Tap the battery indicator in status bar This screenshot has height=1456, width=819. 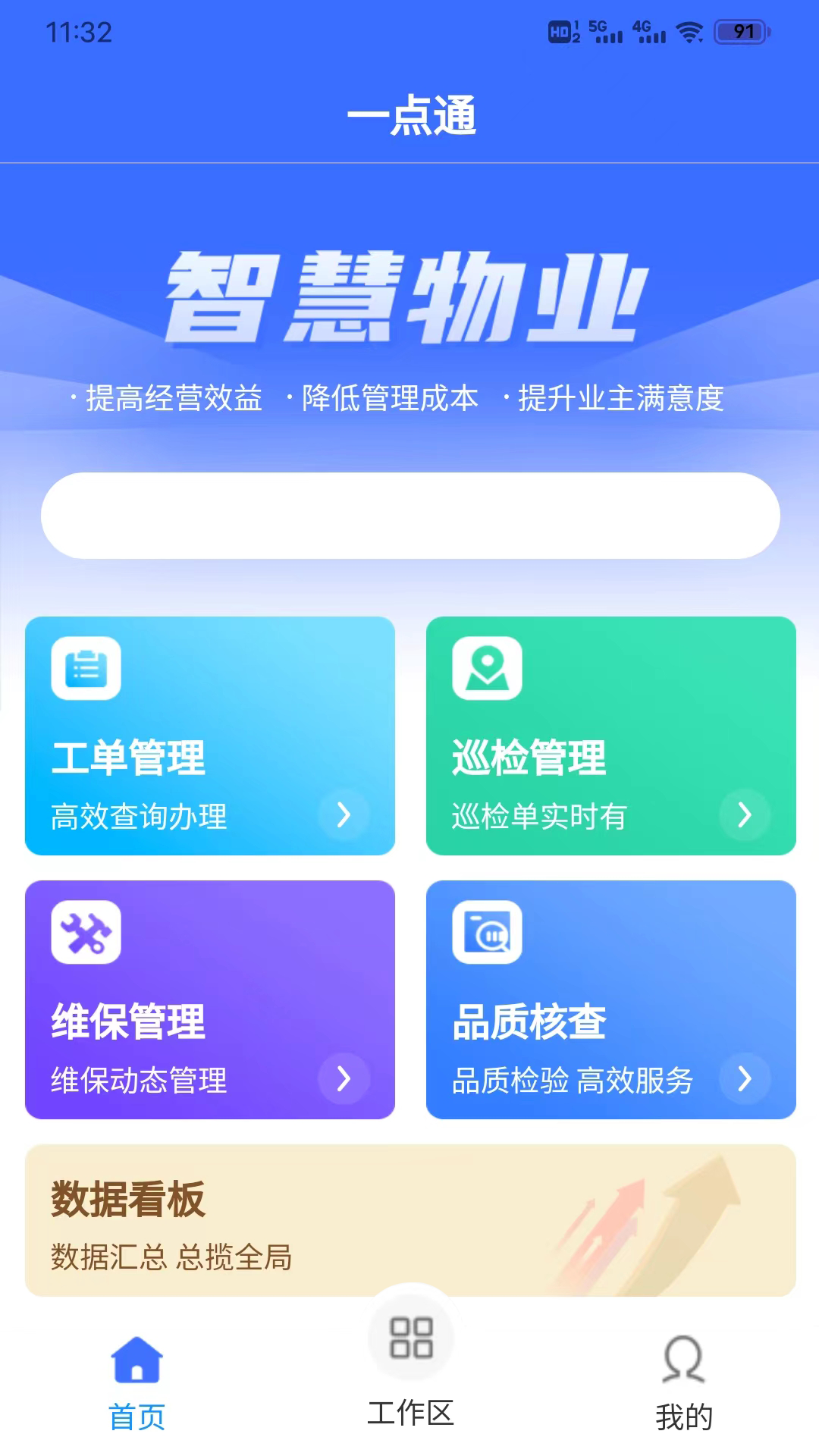tap(739, 32)
